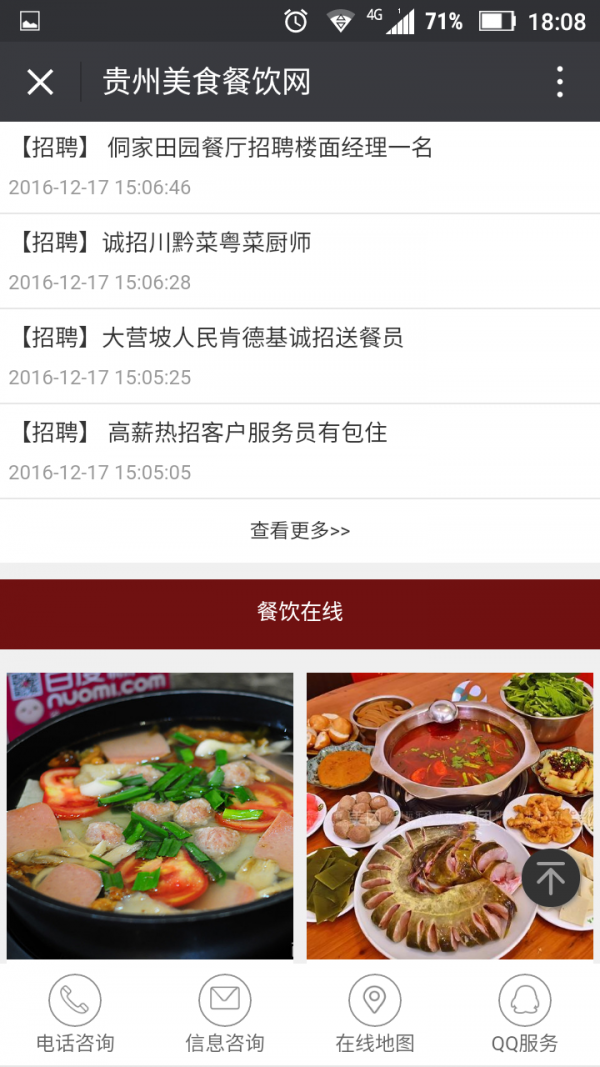Open the 诚招川黔菜粤菜厨师 job post

(207, 243)
